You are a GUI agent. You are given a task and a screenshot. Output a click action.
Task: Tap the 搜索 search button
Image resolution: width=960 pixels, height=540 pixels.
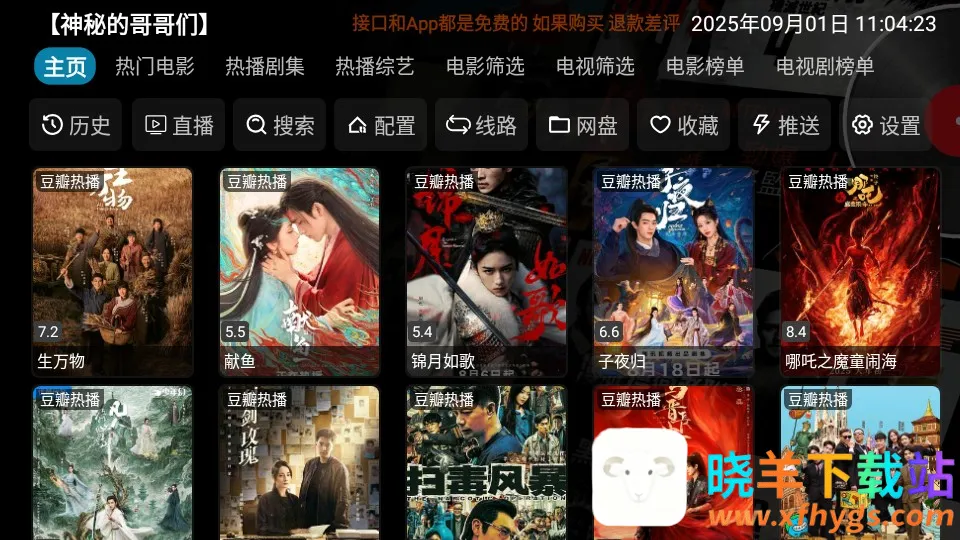pyautogui.click(x=280, y=125)
